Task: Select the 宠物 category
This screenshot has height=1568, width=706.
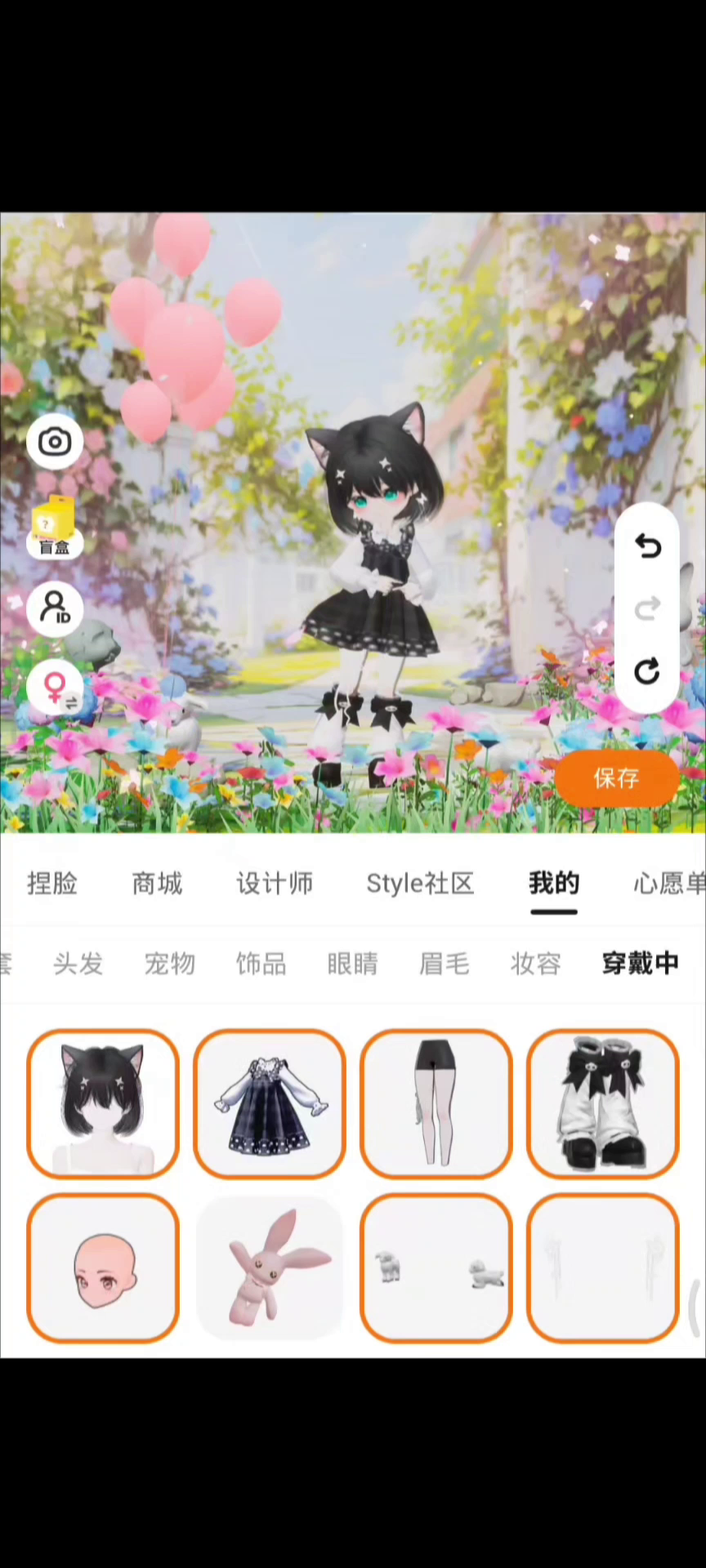Action: click(170, 964)
